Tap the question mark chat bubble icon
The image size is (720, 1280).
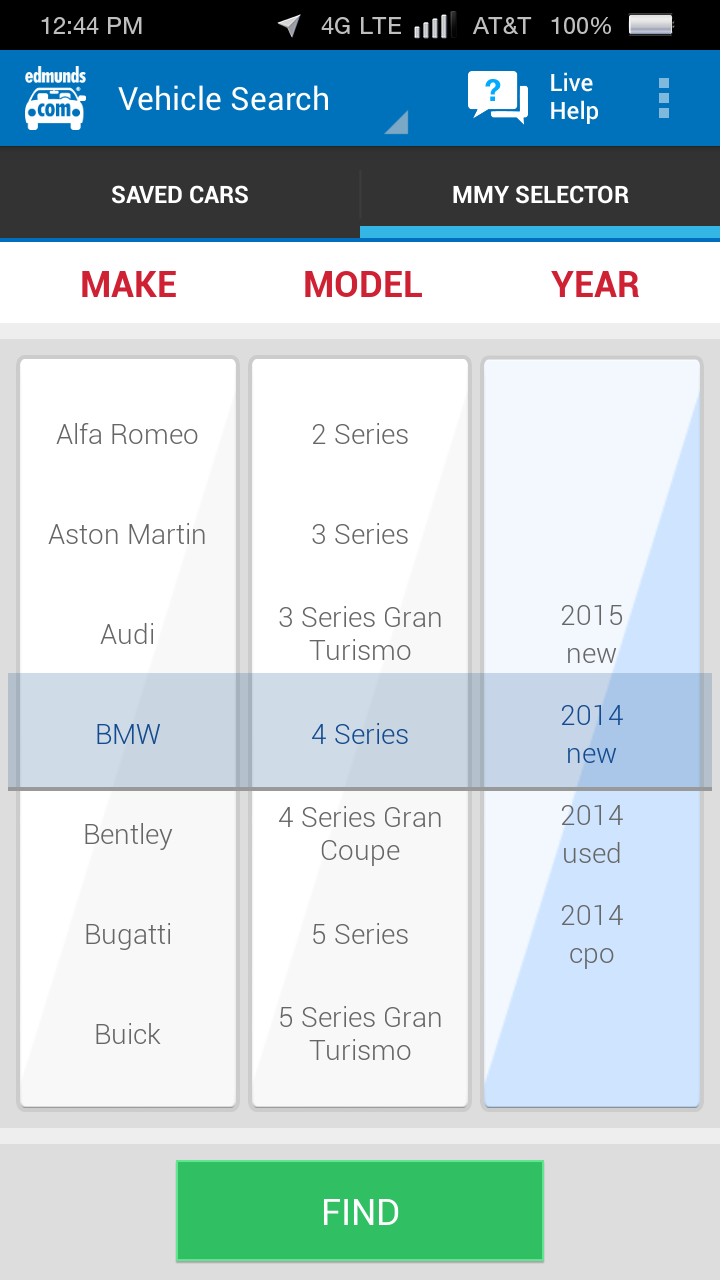tap(496, 96)
